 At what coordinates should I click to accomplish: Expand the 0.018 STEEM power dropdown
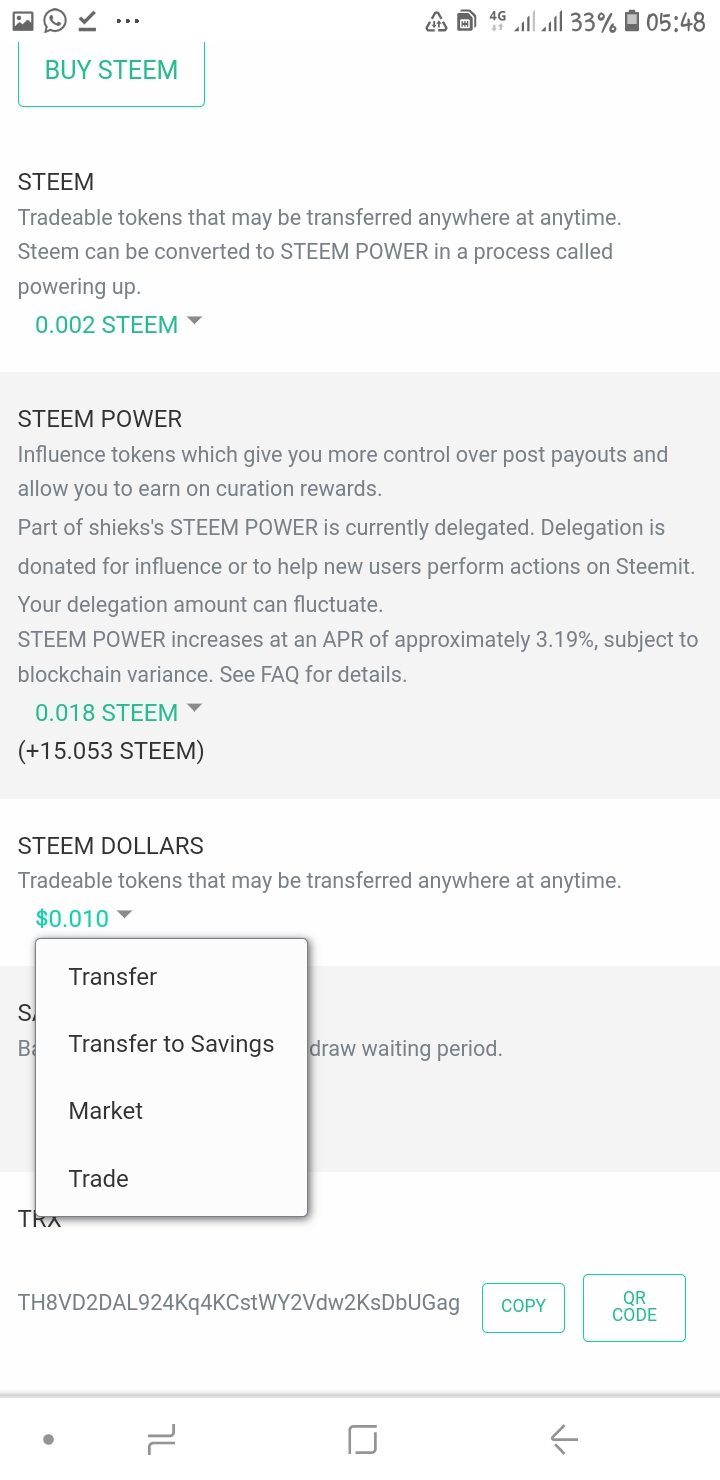click(x=118, y=713)
